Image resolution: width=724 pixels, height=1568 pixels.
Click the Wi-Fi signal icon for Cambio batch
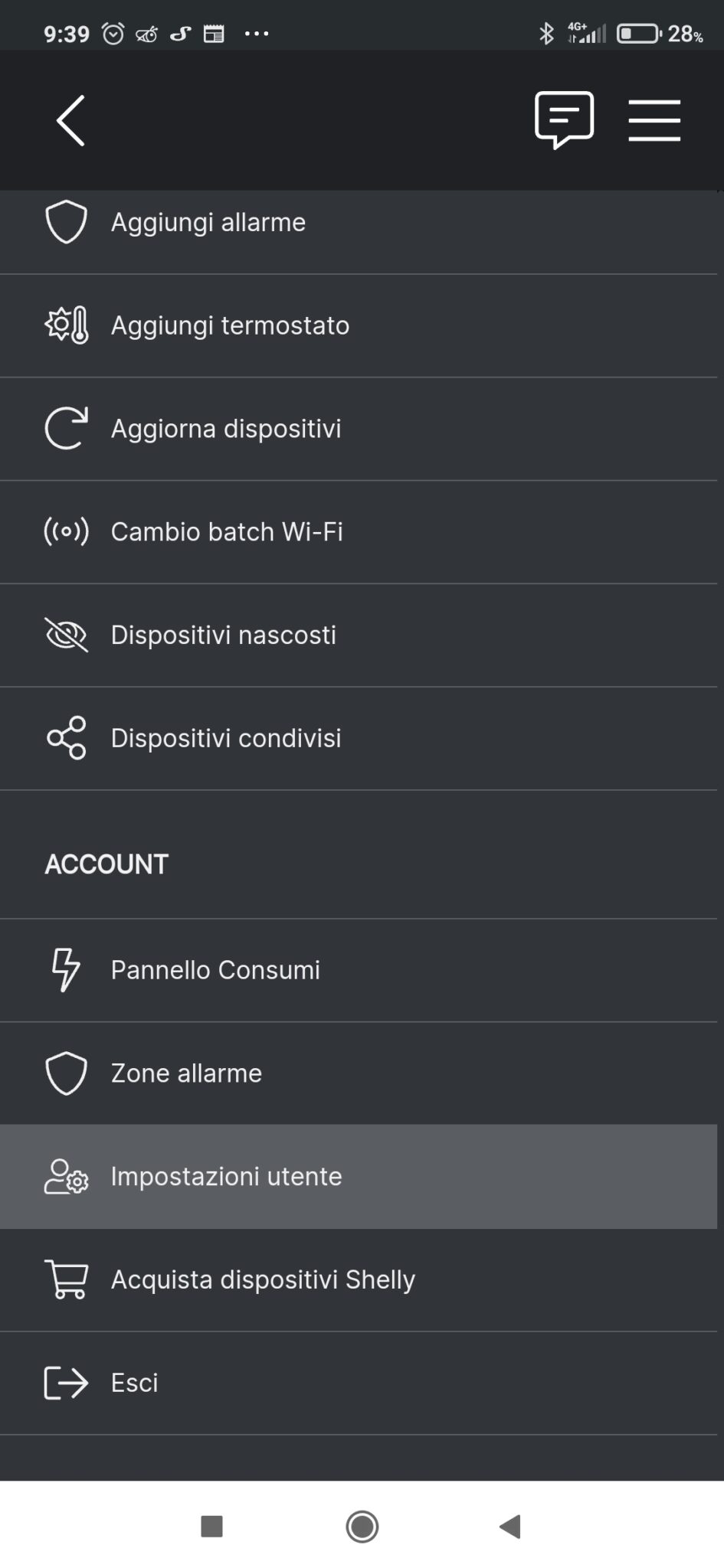pos(67,531)
